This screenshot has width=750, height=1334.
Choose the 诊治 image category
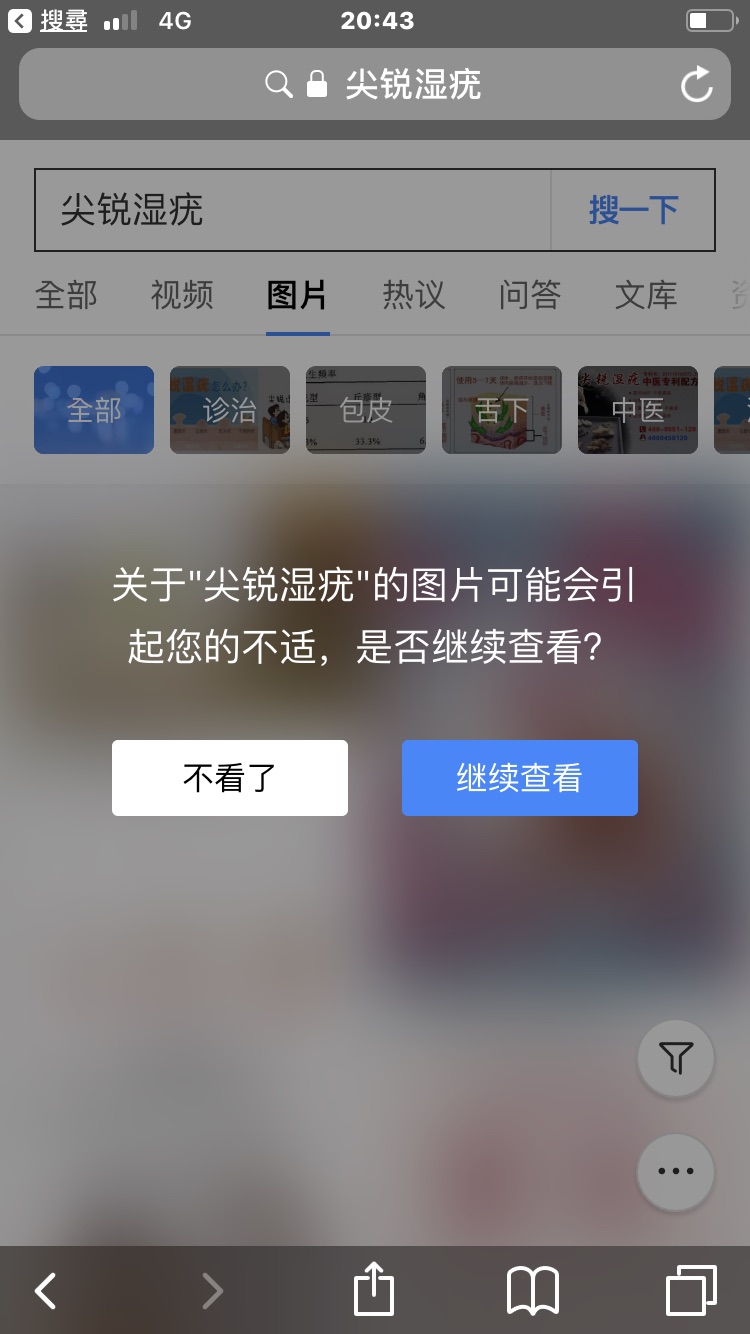click(230, 410)
